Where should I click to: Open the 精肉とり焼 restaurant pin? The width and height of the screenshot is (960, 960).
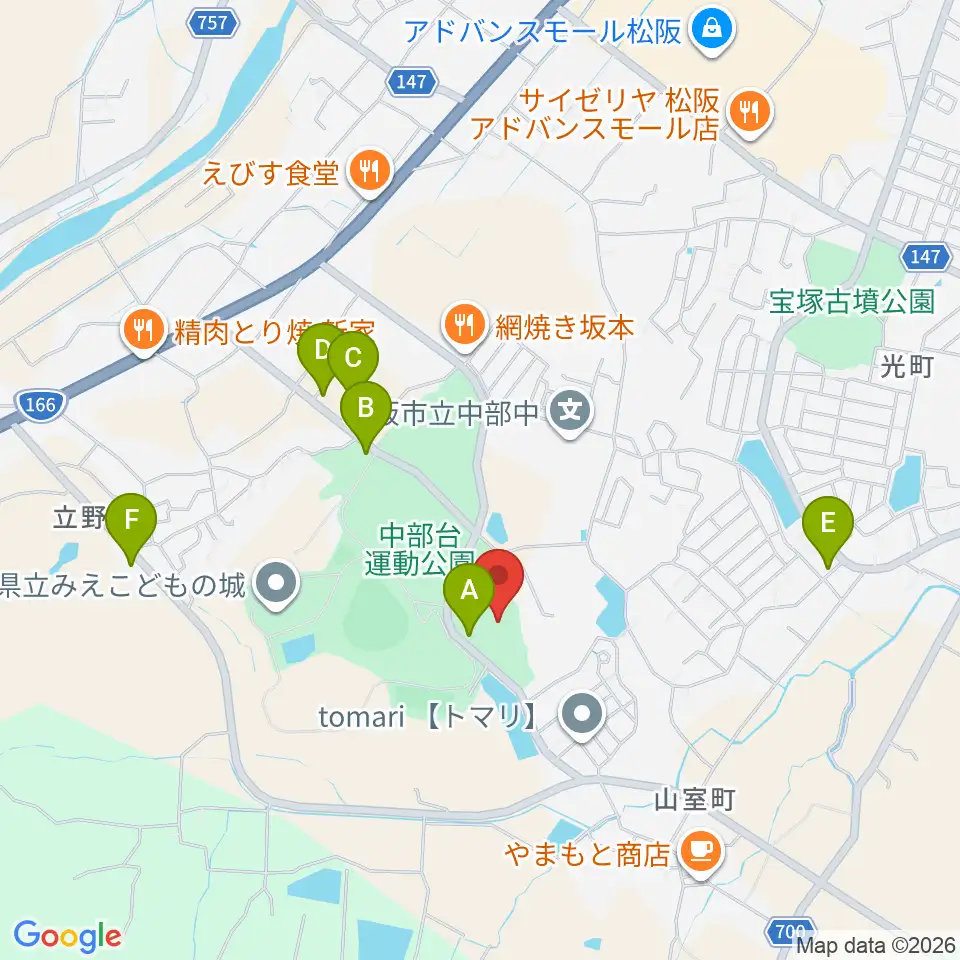144,331
